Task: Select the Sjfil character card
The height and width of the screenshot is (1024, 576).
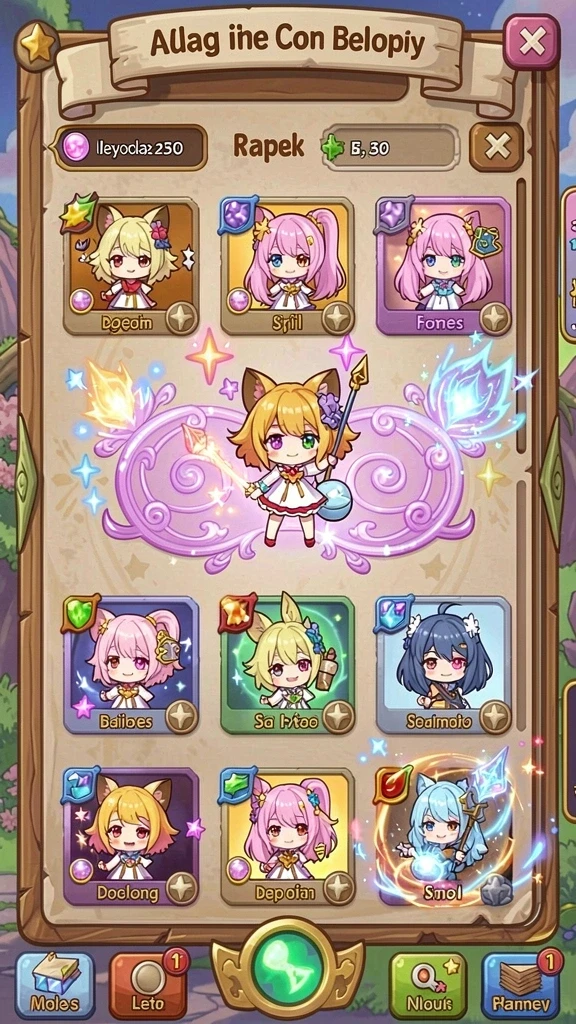Action: tap(287, 266)
